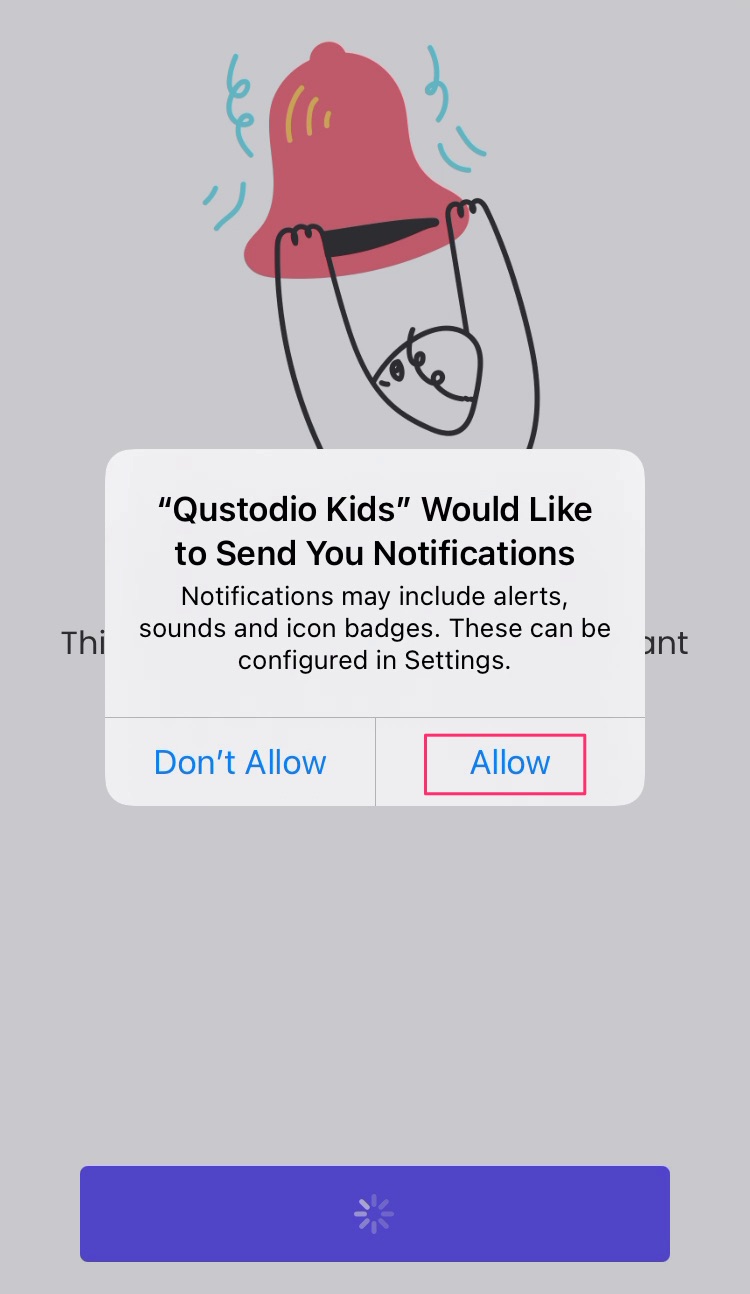Choose Don't Allow for notifications
The width and height of the screenshot is (750, 1294).
[240, 763]
